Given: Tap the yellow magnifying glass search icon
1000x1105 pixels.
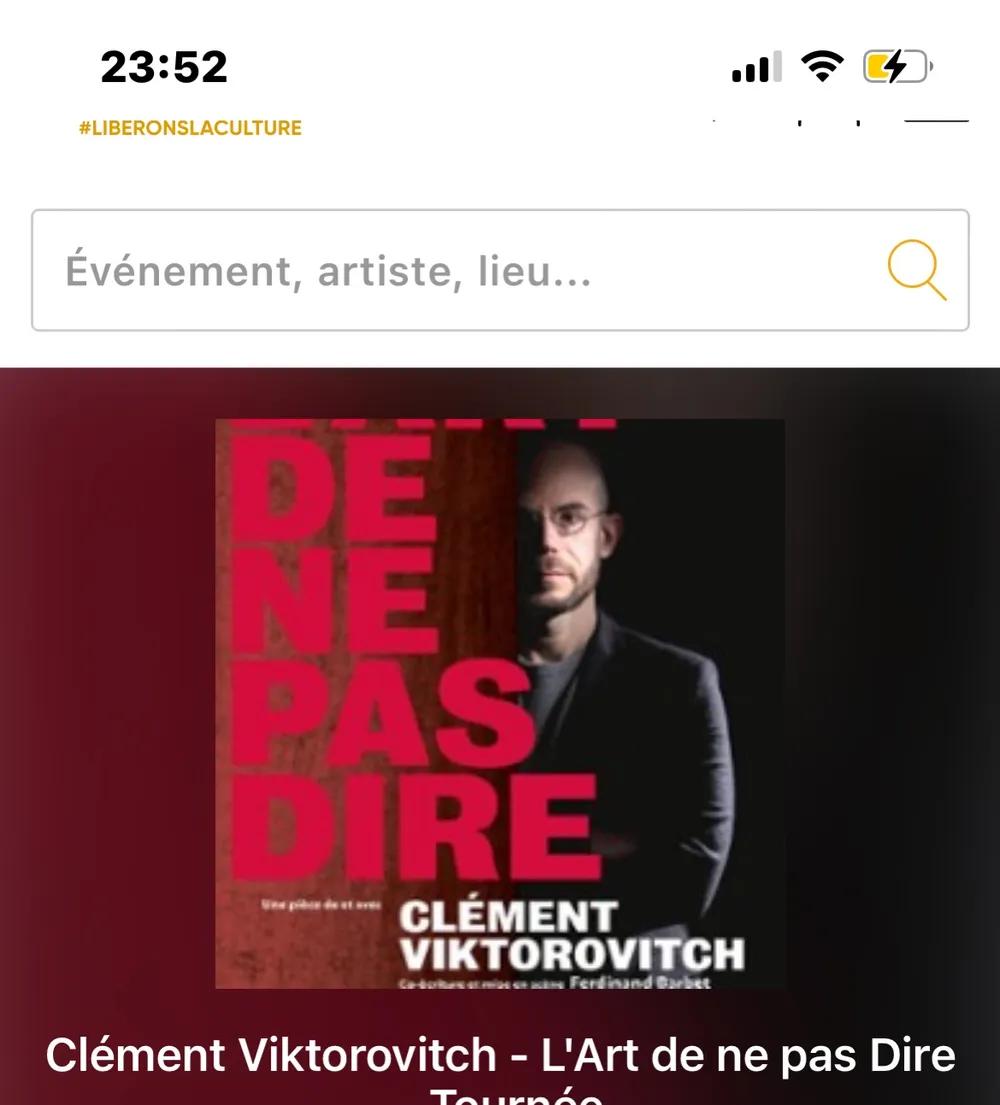Looking at the screenshot, I should coord(916,270).
